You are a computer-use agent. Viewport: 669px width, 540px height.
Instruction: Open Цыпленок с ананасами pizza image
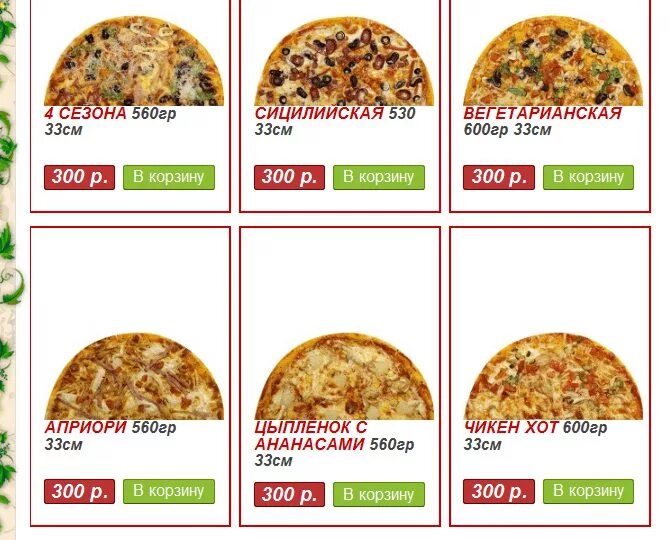pyautogui.click(x=344, y=380)
